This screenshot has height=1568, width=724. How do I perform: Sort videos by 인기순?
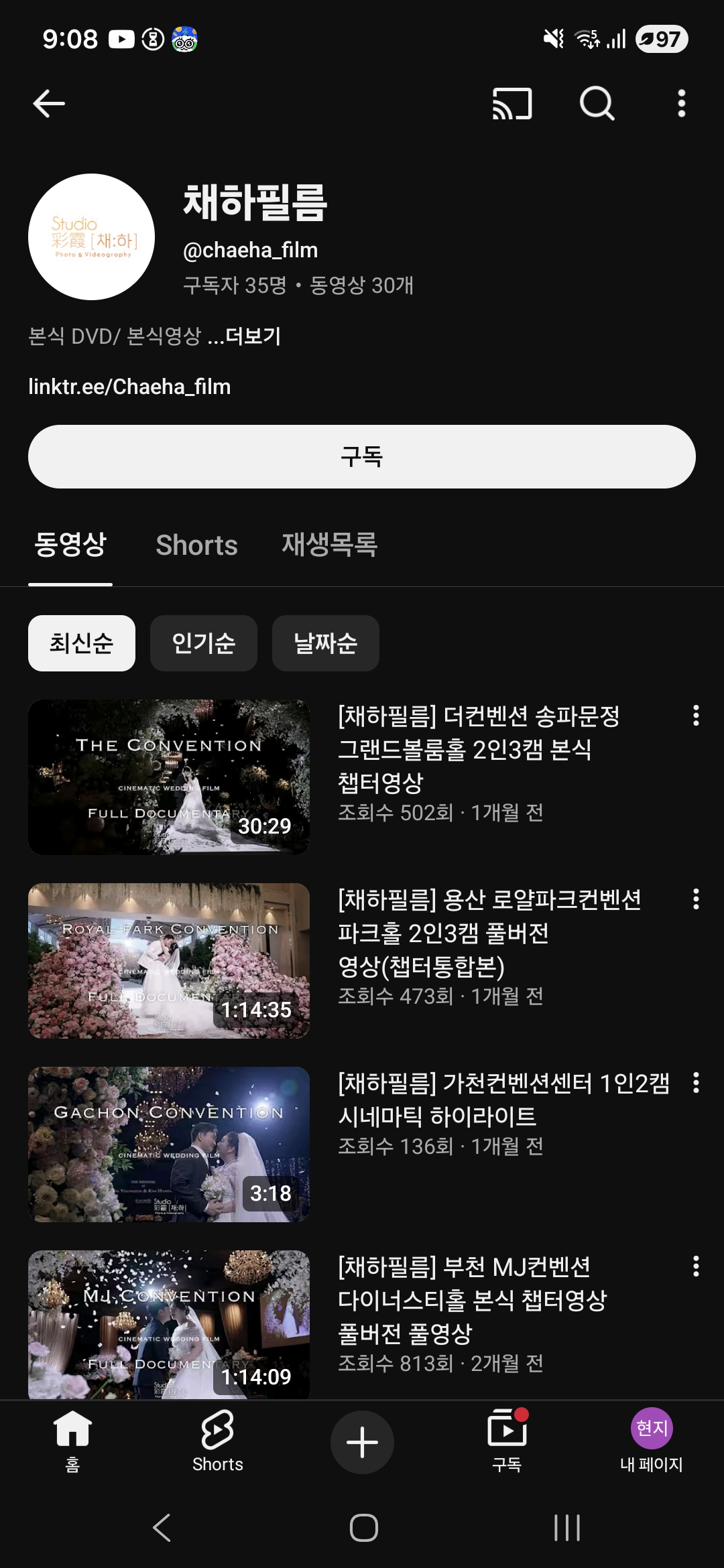[203, 643]
